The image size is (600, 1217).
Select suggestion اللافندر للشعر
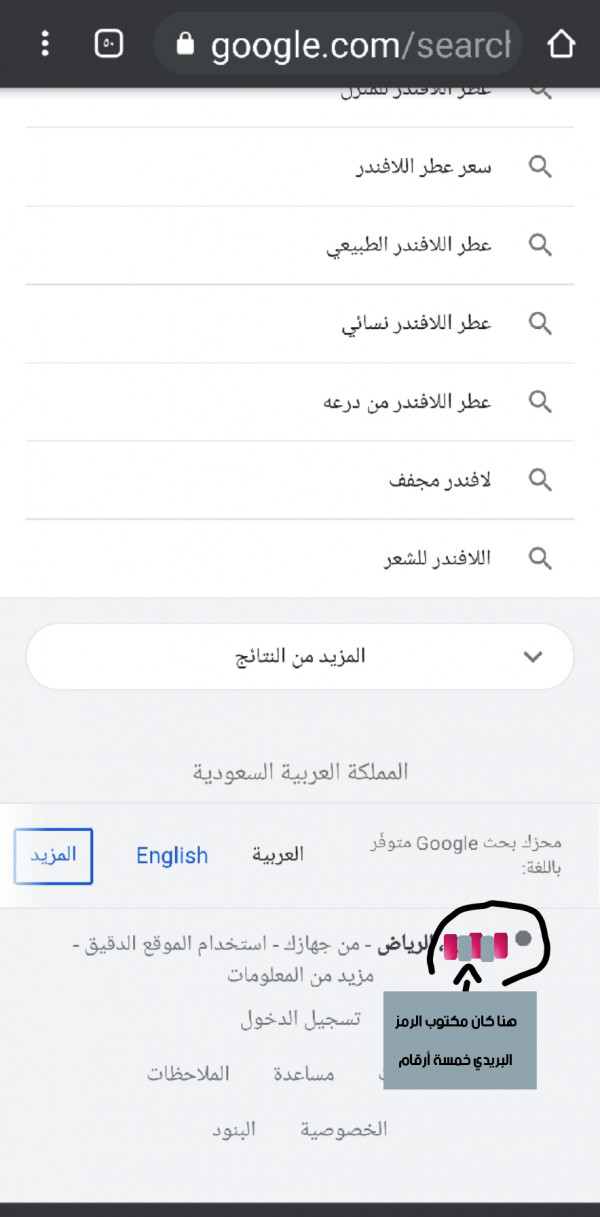(x=300, y=558)
